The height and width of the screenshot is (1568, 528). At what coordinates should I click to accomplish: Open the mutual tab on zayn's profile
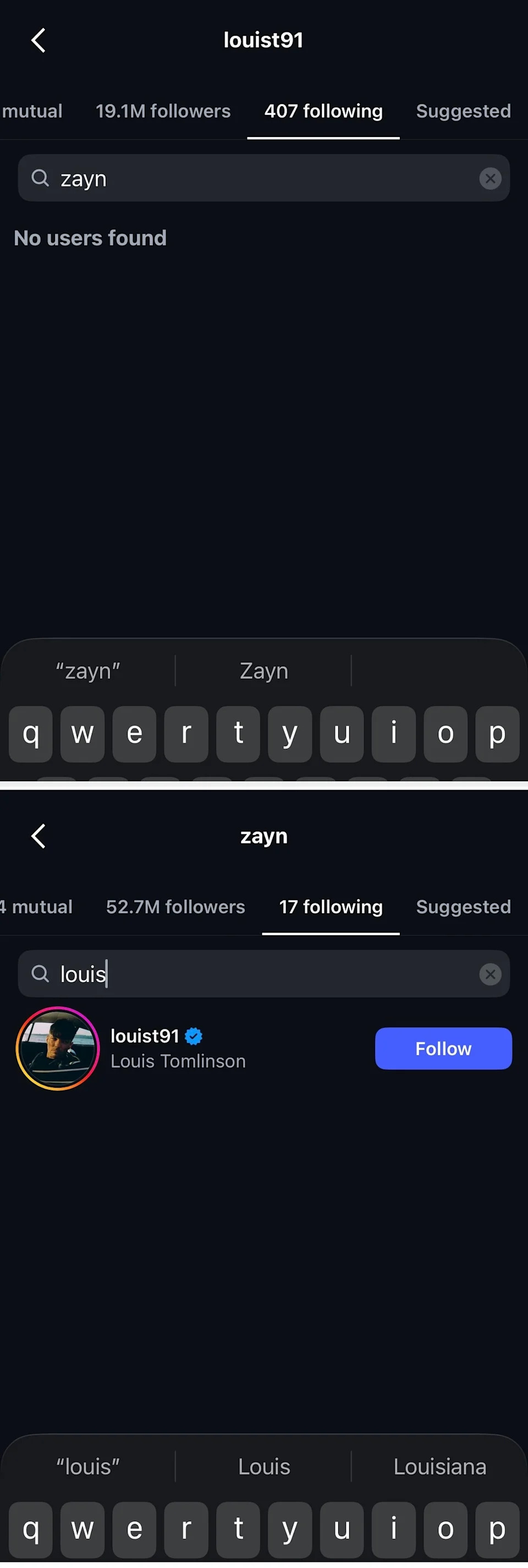coord(36,907)
